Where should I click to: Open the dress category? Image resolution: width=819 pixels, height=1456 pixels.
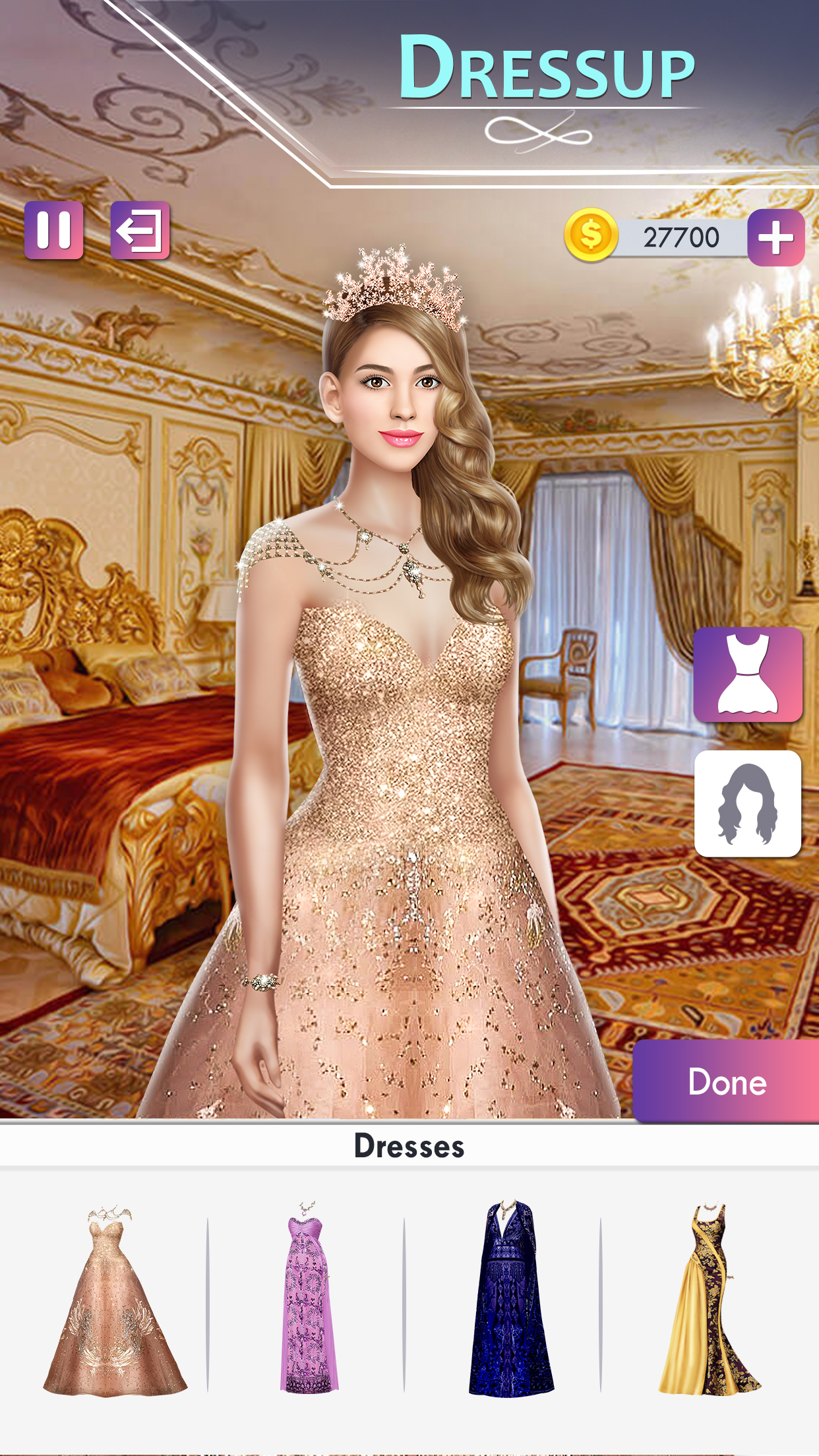tap(748, 675)
